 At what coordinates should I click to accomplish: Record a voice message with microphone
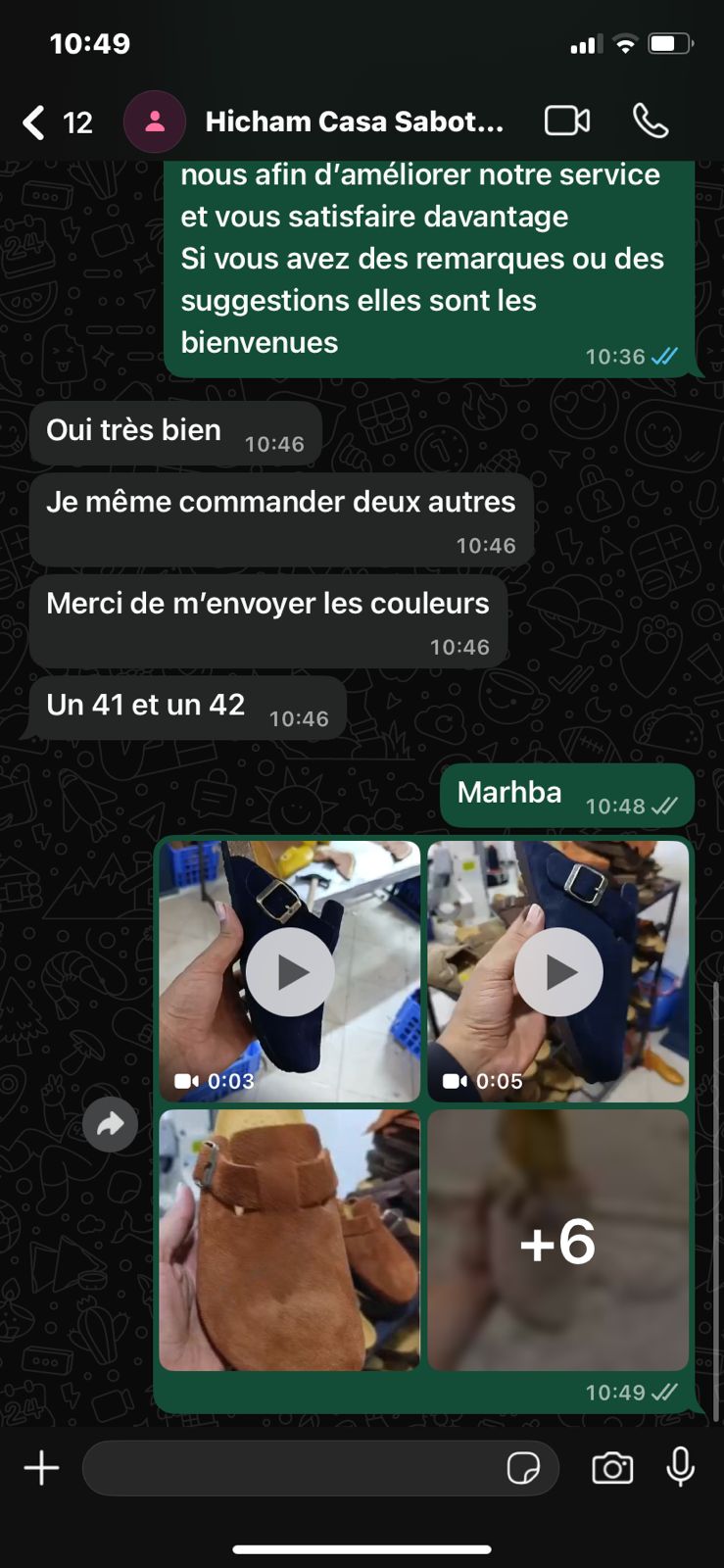680,1468
